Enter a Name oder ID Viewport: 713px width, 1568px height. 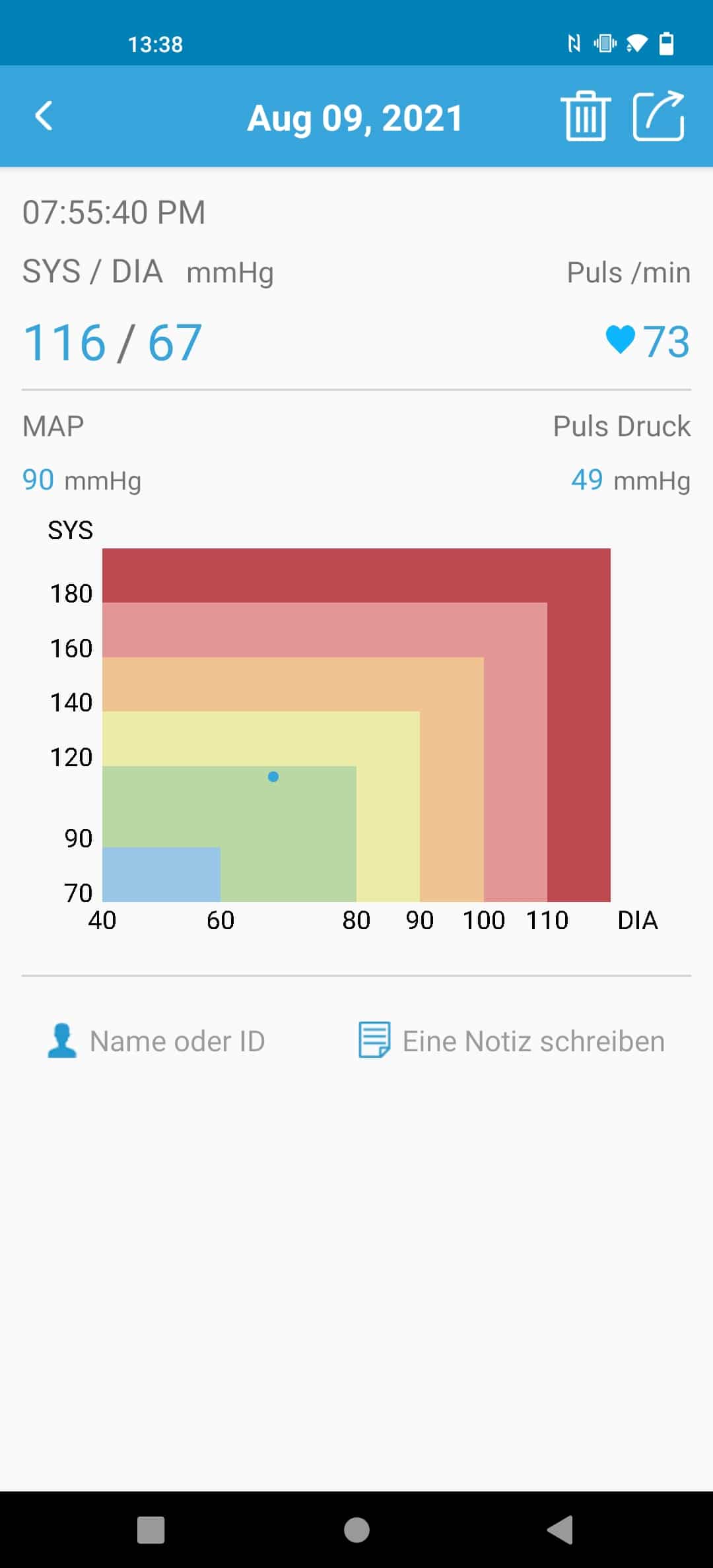pyautogui.click(x=156, y=1041)
